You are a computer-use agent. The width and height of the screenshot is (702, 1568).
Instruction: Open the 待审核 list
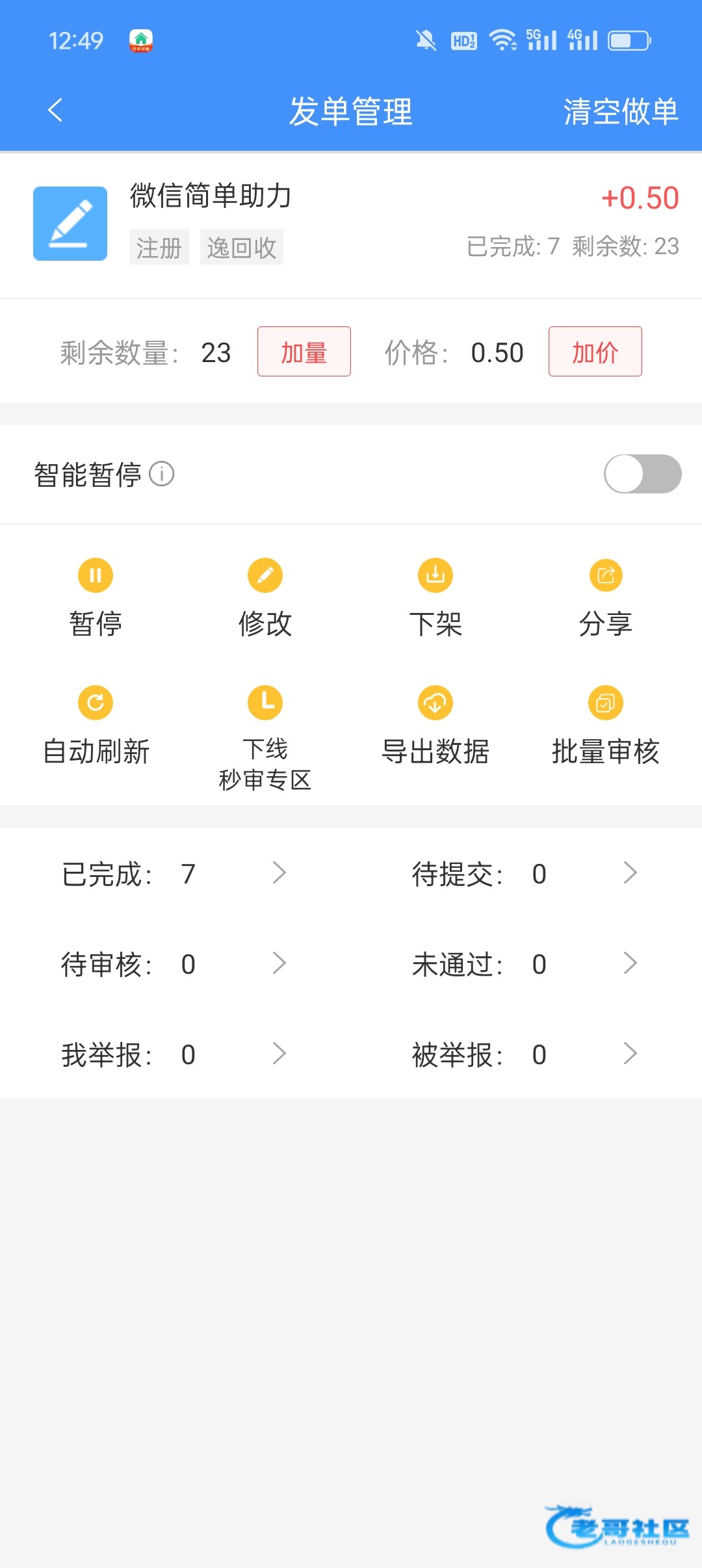pyautogui.click(x=174, y=964)
